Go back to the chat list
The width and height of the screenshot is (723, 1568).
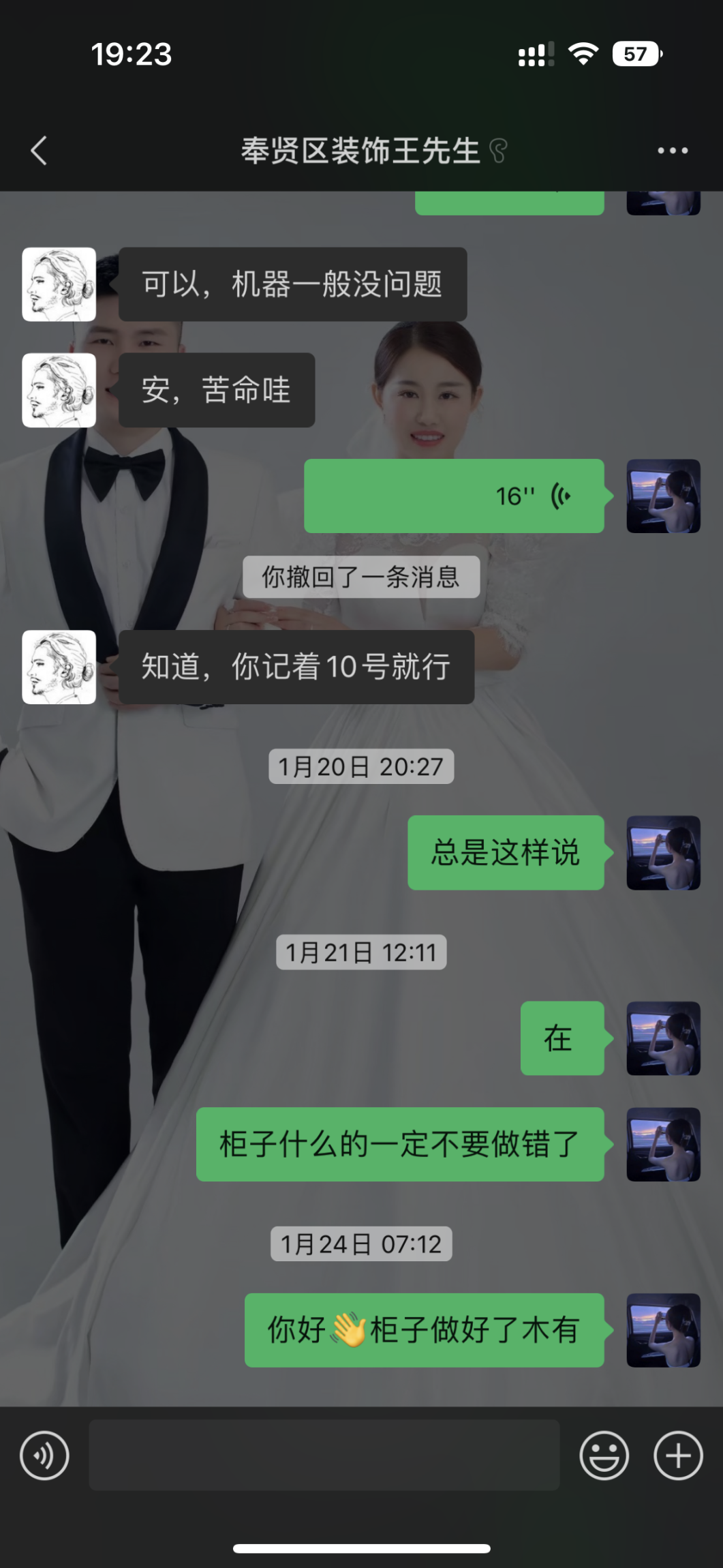click(39, 151)
